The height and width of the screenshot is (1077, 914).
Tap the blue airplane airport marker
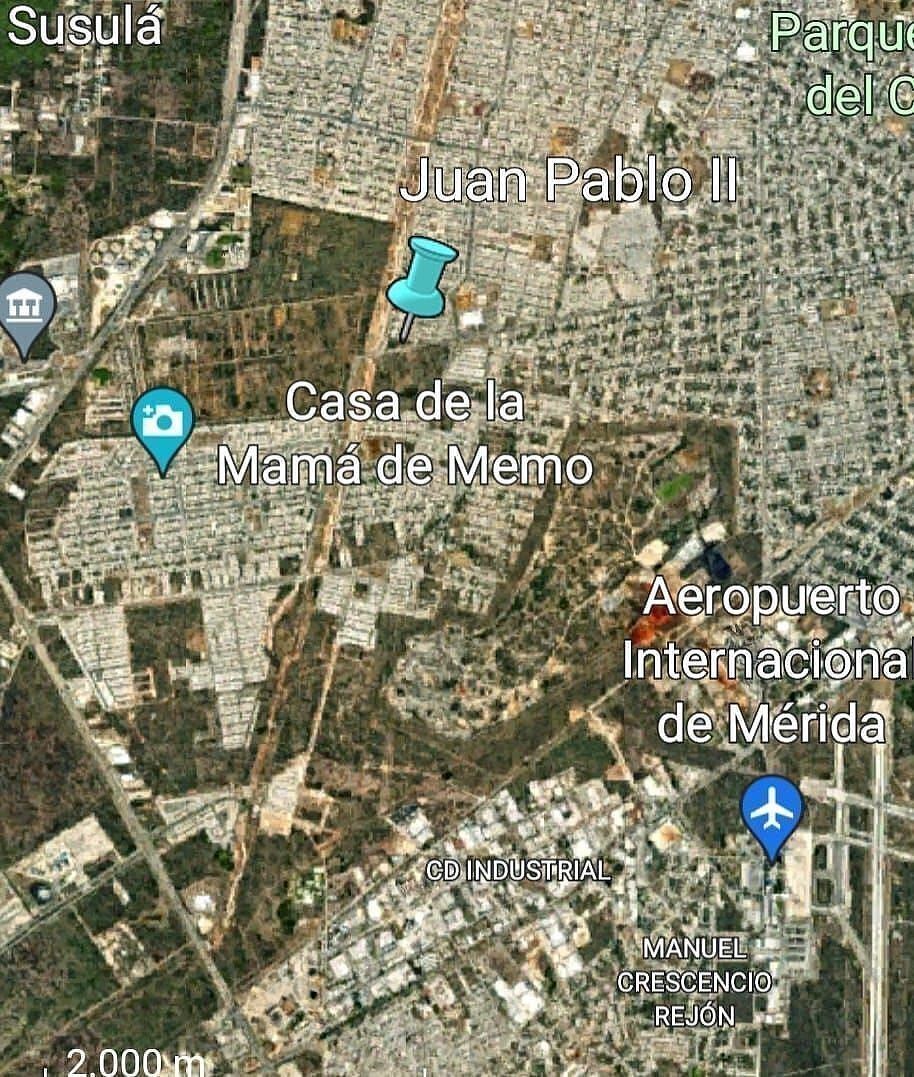point(772,811)
